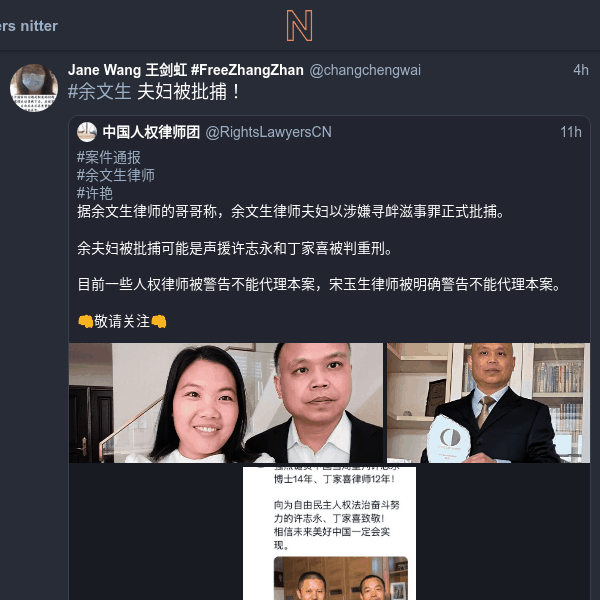Open the #余文生 hashtag in Jane's tweet
Screen dimensions: 600x600
(x=99, y=91)
